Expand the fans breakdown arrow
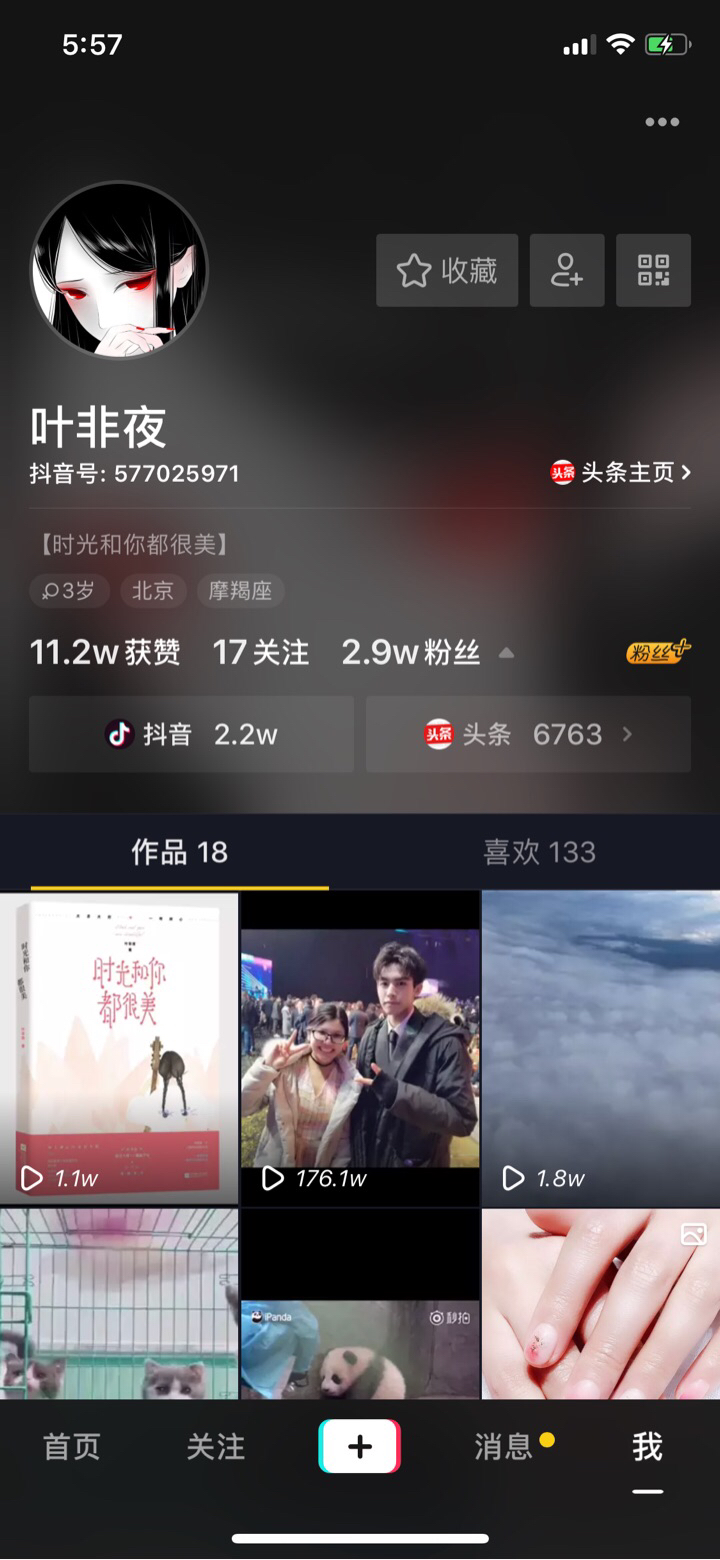720x1560 pixels. (506, 653)
